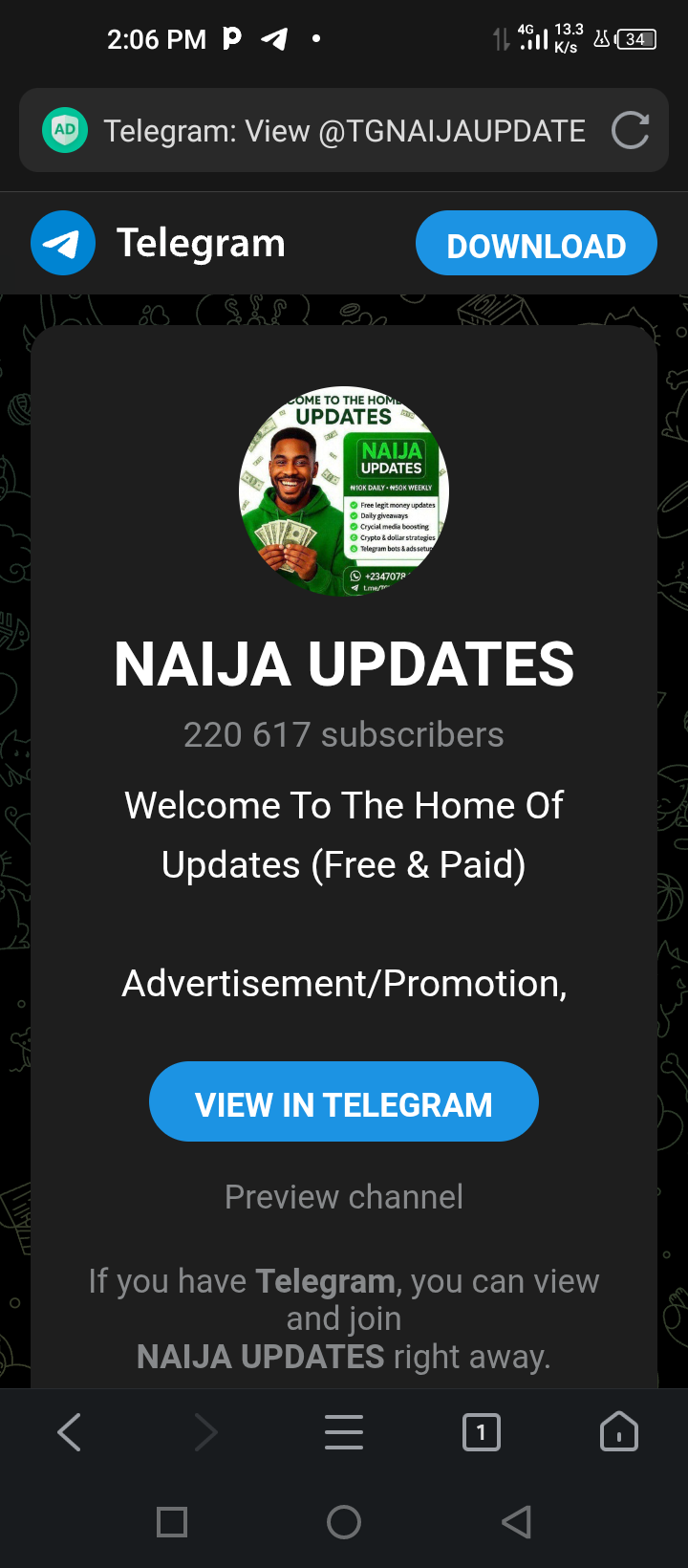Tap the address bar showing @TGNAIJAUPDATE
This screenshot has height=1568, width=688.
(x=344, y=131)
